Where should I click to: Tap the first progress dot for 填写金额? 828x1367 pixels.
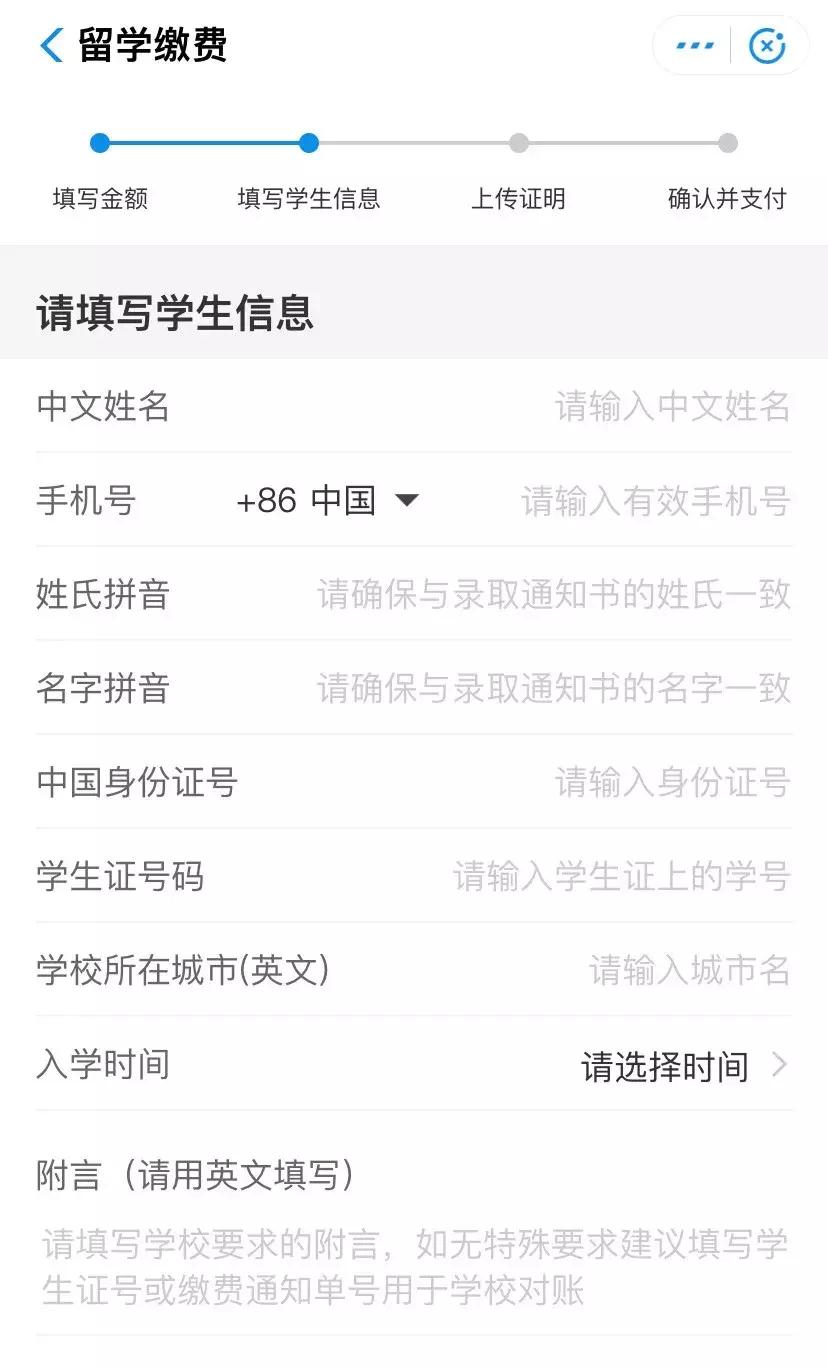point(99,143)
